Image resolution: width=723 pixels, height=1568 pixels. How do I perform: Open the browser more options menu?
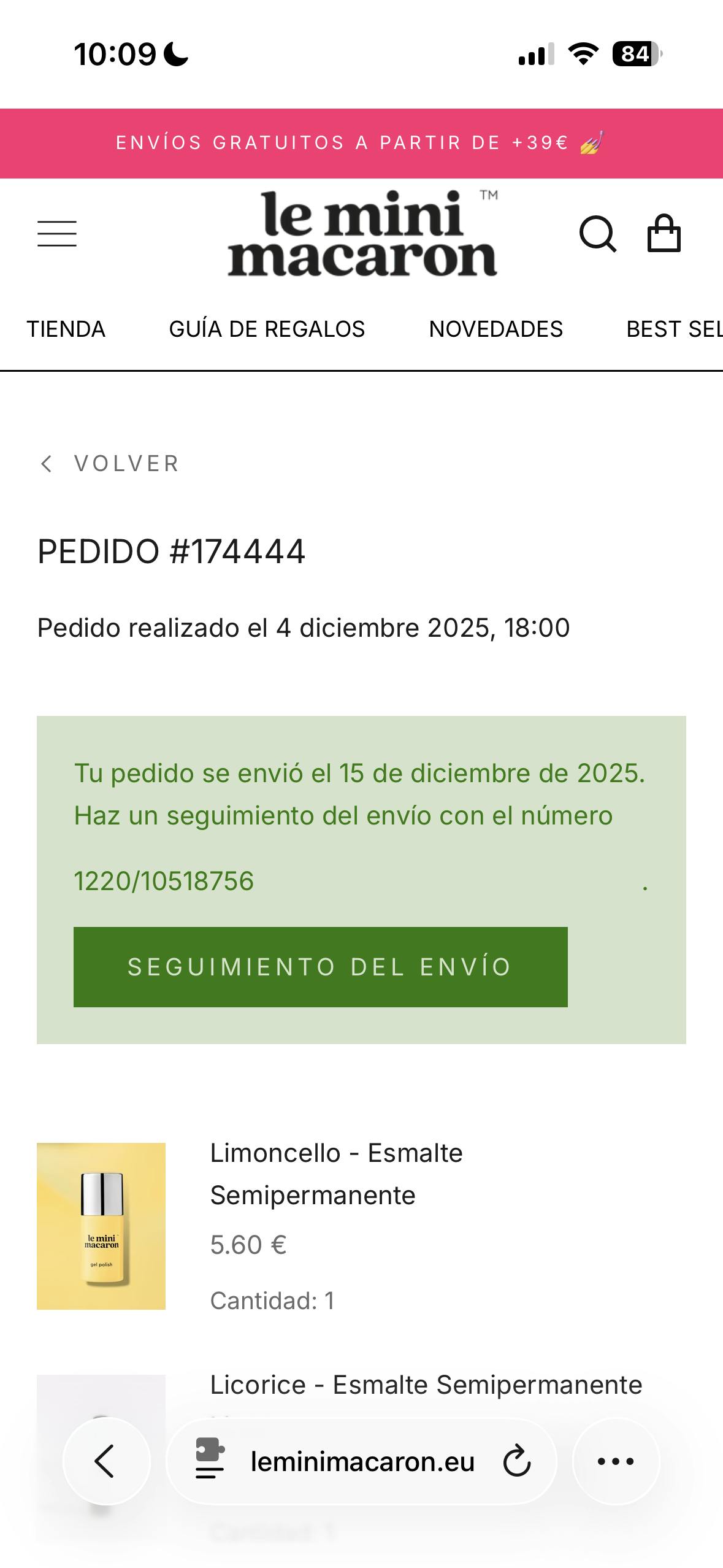tap(616, 1461)
